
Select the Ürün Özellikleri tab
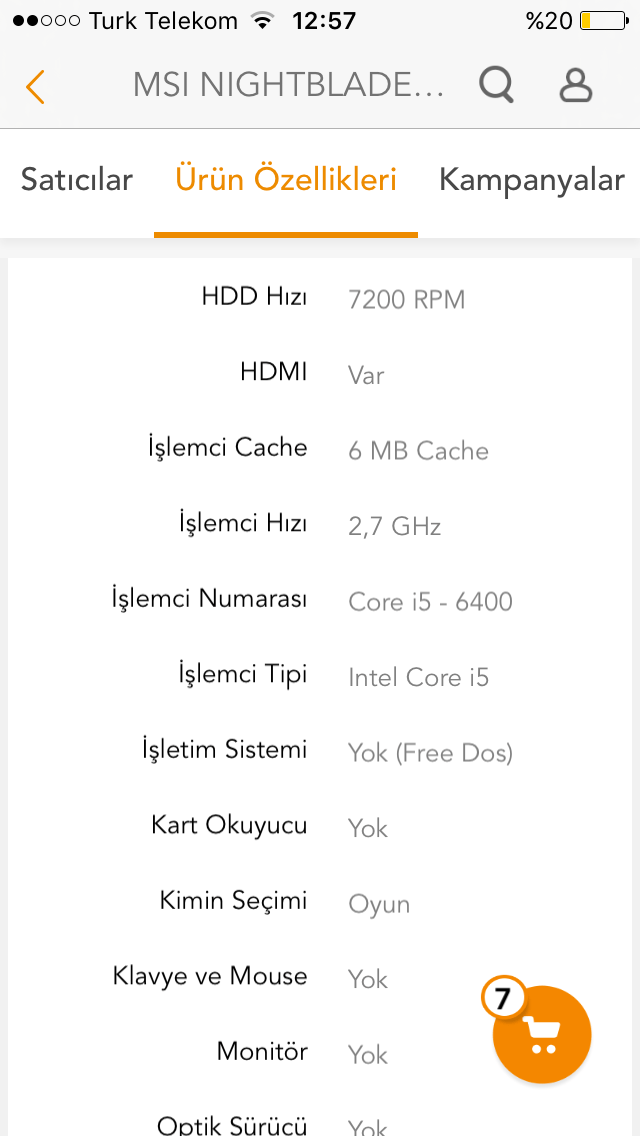tap(286, 180)
